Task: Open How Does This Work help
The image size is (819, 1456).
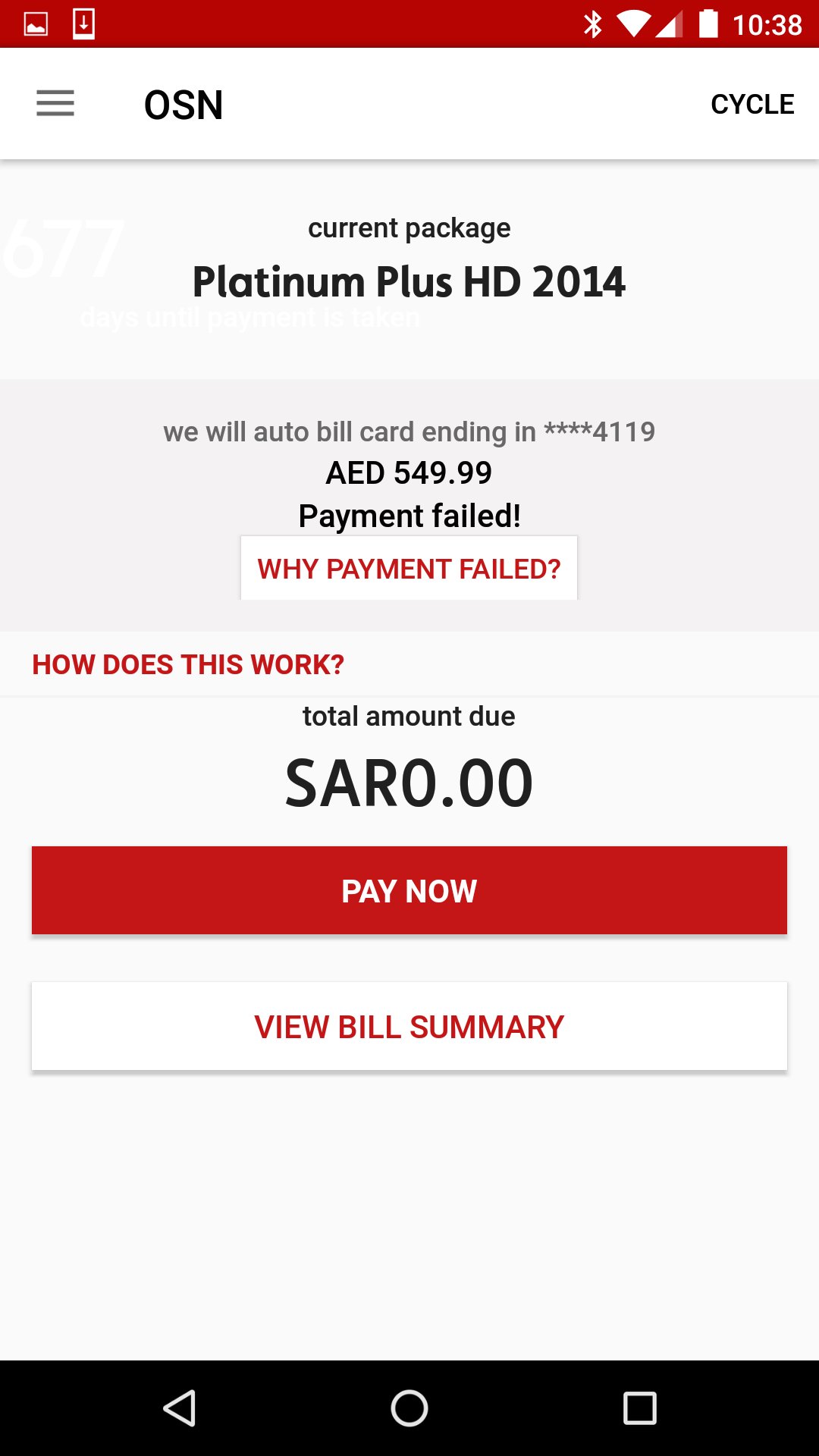Action: (188, 664)
